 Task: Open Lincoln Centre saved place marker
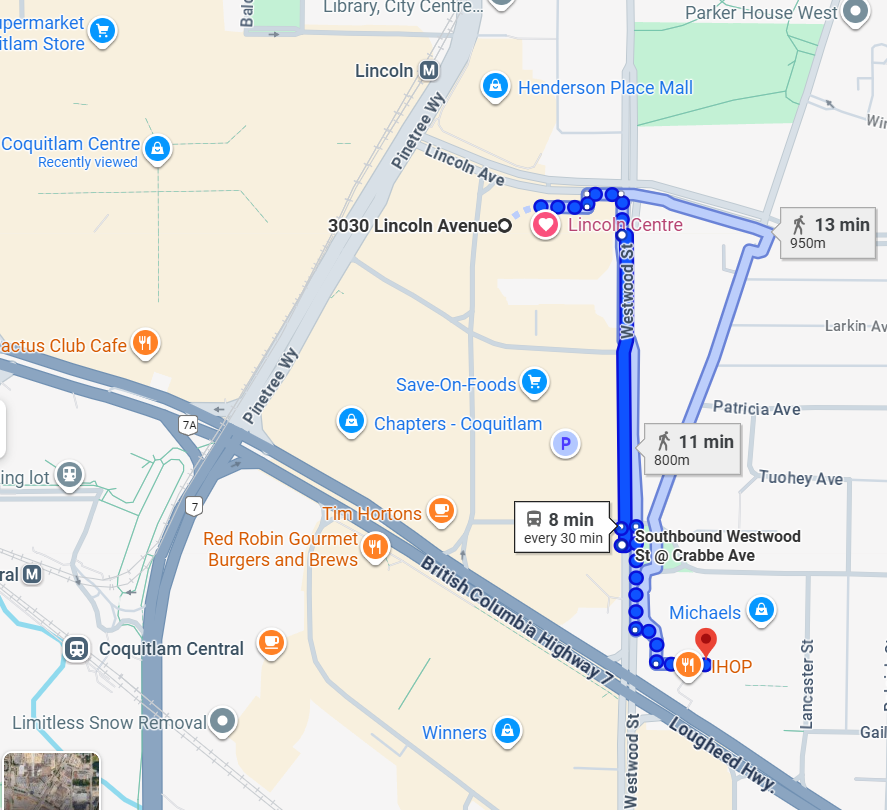545,225
